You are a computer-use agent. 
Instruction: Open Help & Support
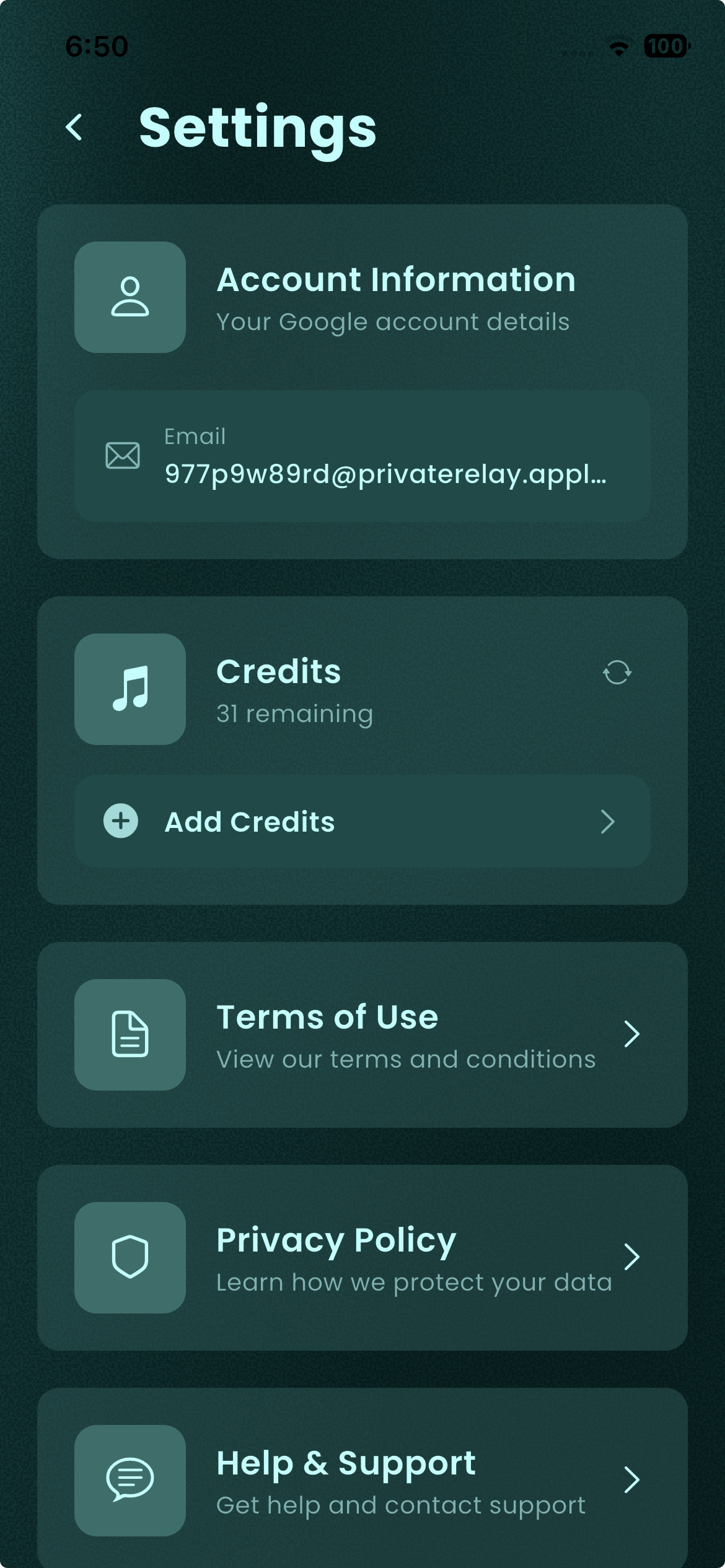tap(362, 1480)
